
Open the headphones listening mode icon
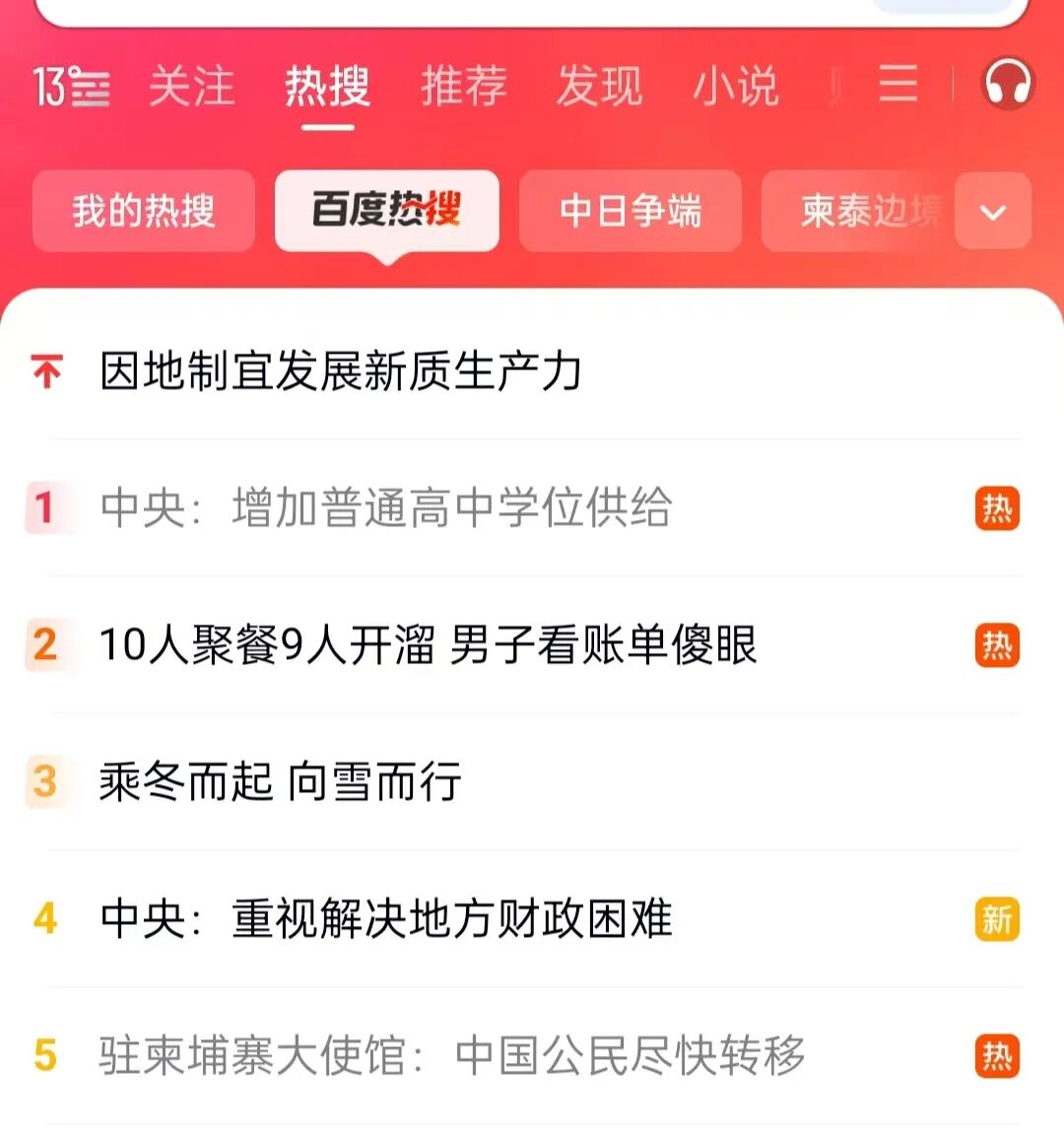(1006, 85)
